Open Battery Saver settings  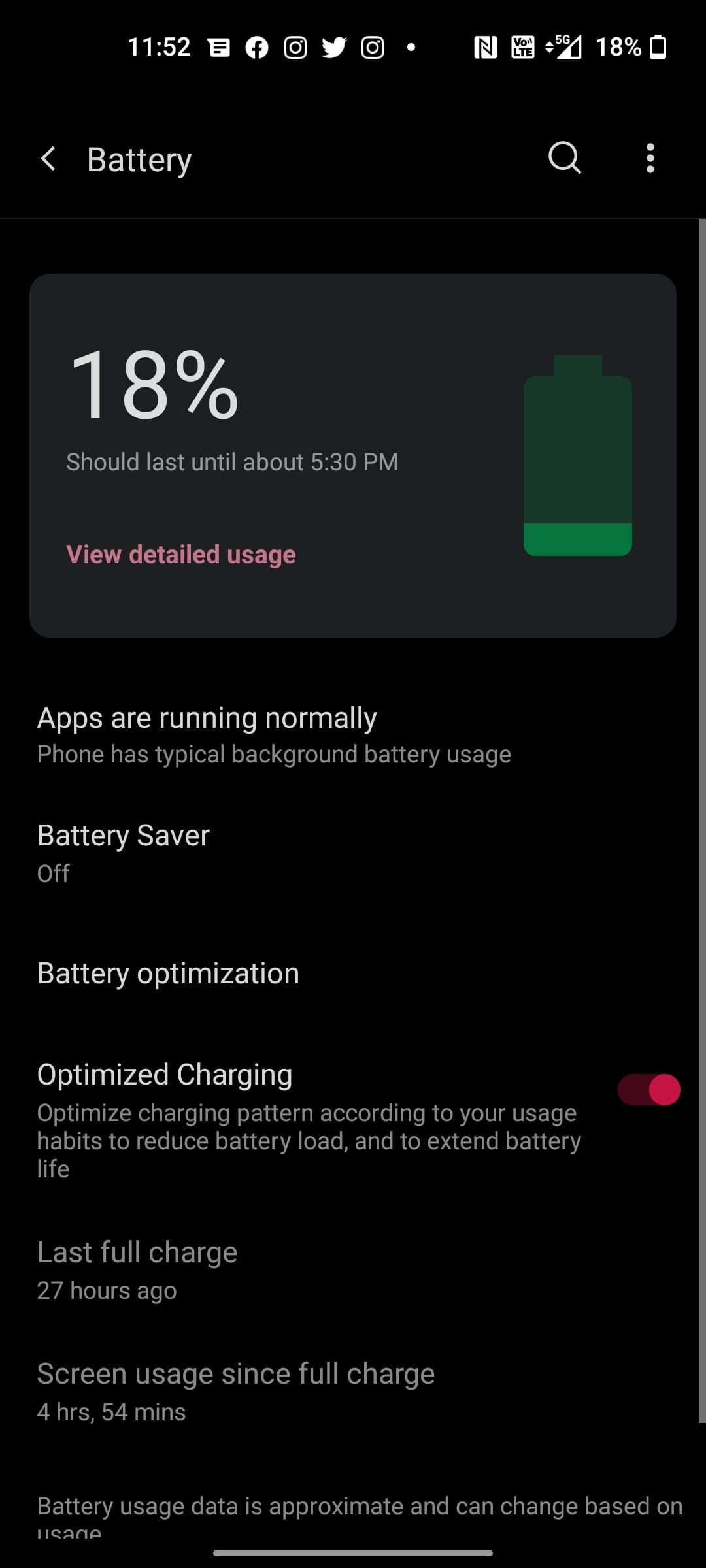tap(124, 852)
